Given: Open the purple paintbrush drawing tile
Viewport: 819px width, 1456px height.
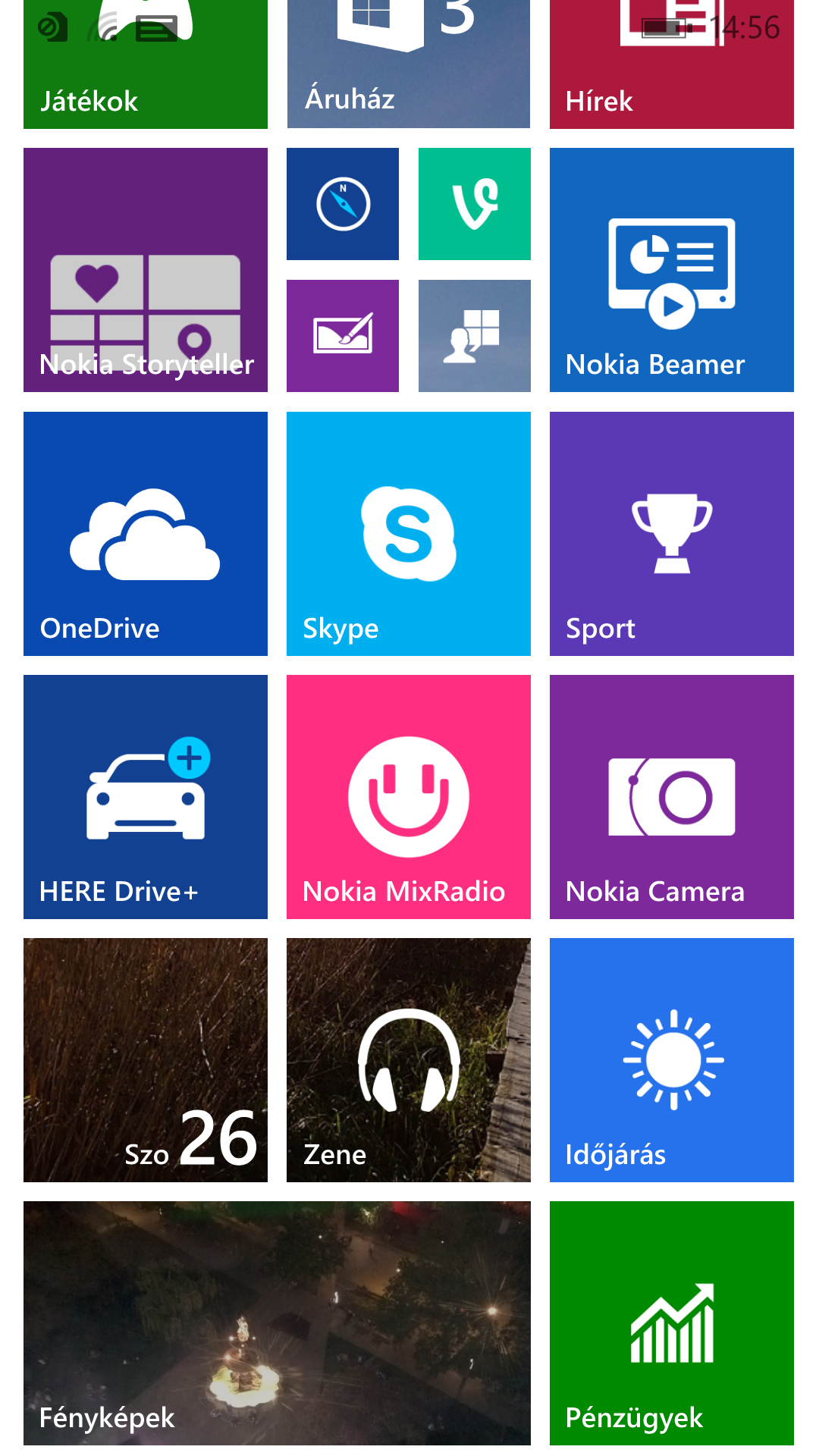Looking at the screenshot, I should (343, 335).
